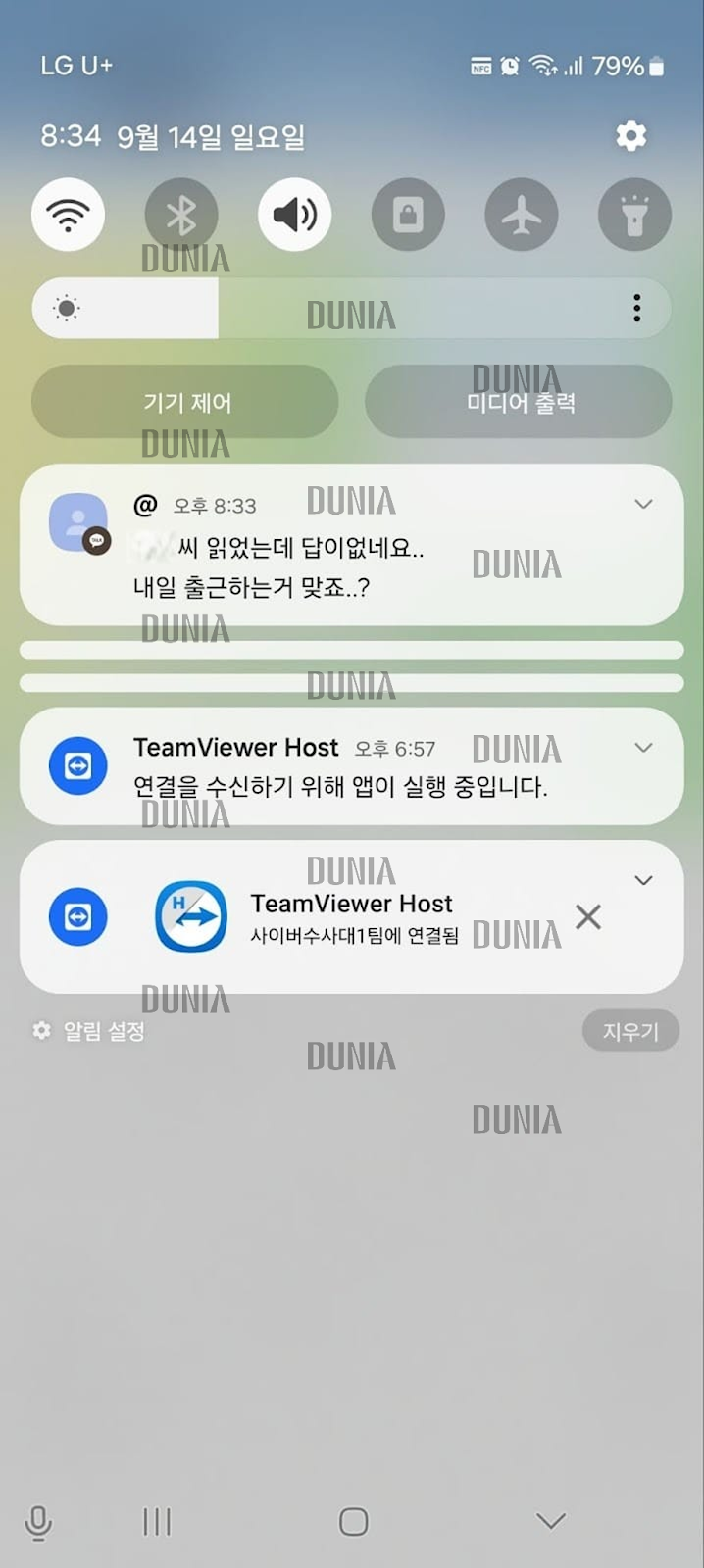
Task: Expand the KakaoTalk message notification
Action: (643, 504)
